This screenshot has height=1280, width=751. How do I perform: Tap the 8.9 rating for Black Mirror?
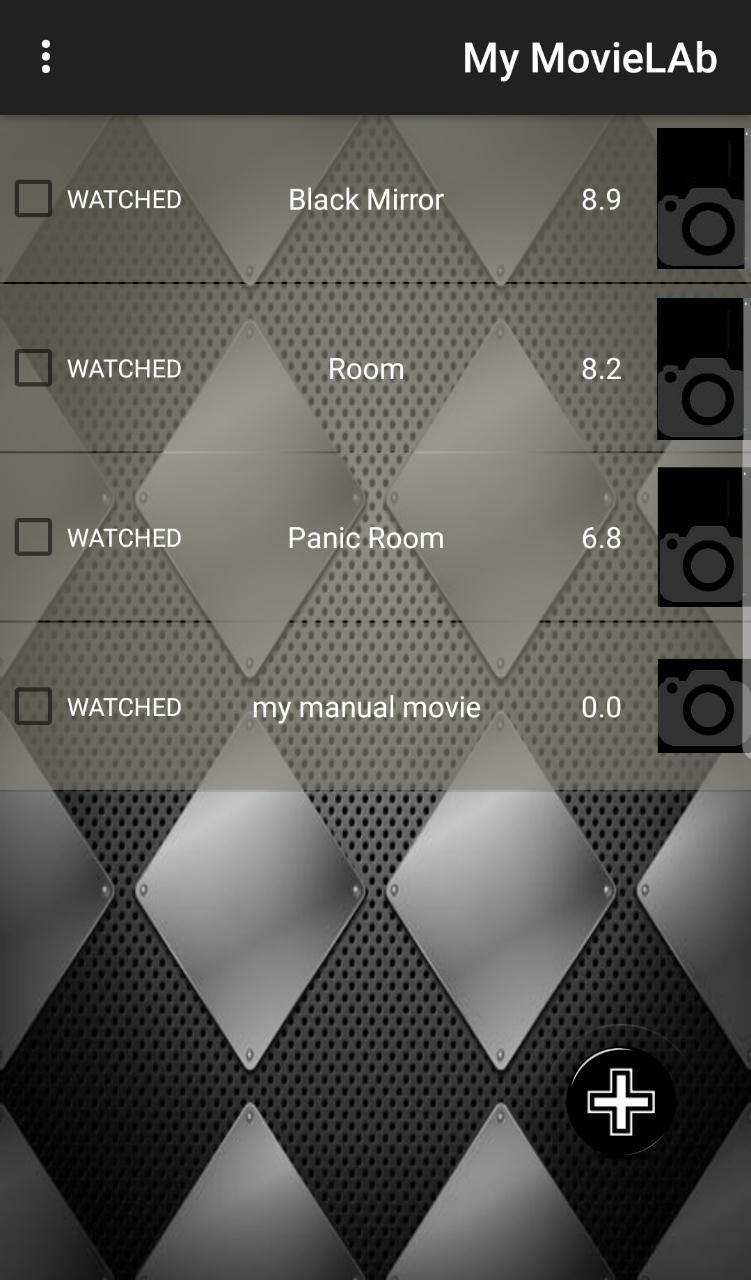tap(601, 198)
